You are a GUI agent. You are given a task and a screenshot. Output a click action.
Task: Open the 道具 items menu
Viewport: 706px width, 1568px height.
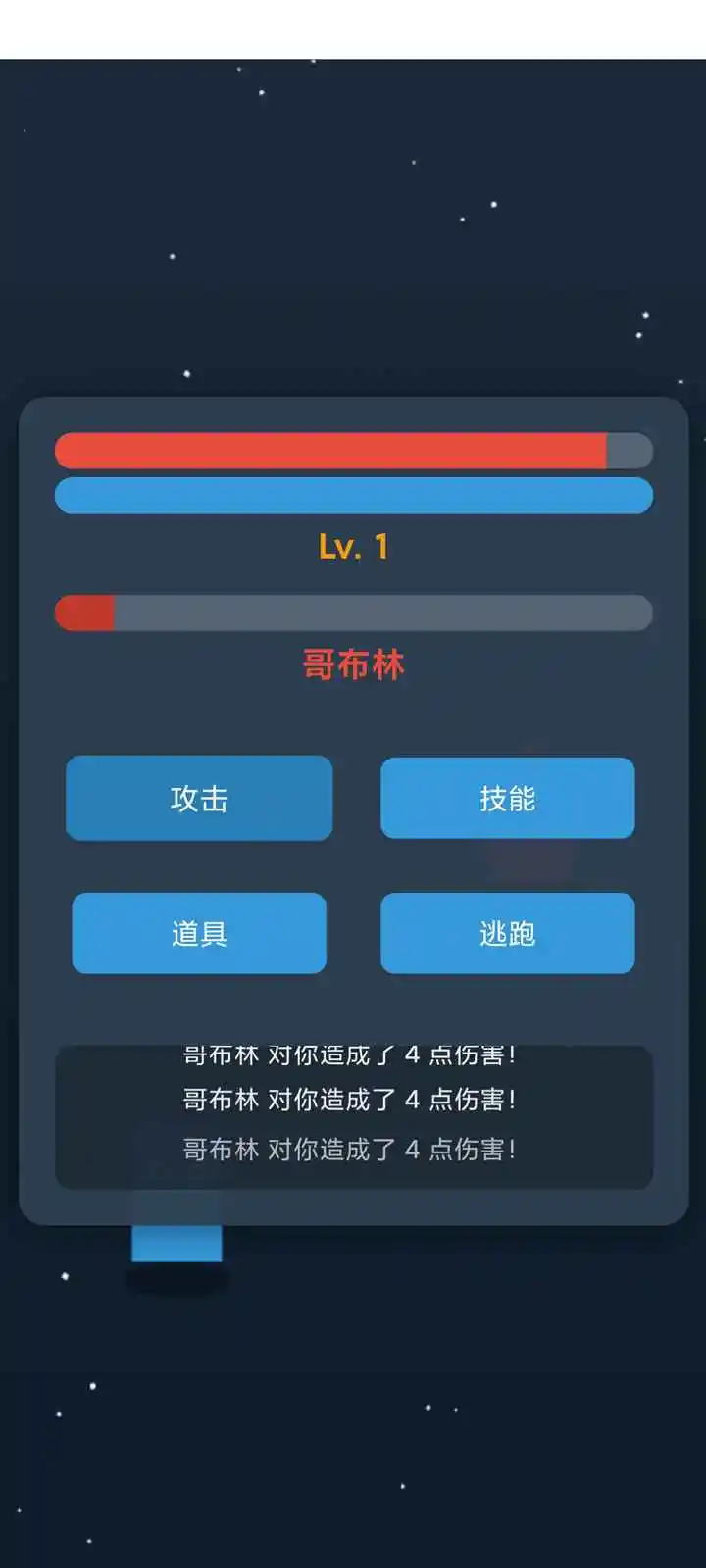pos(199,933)
